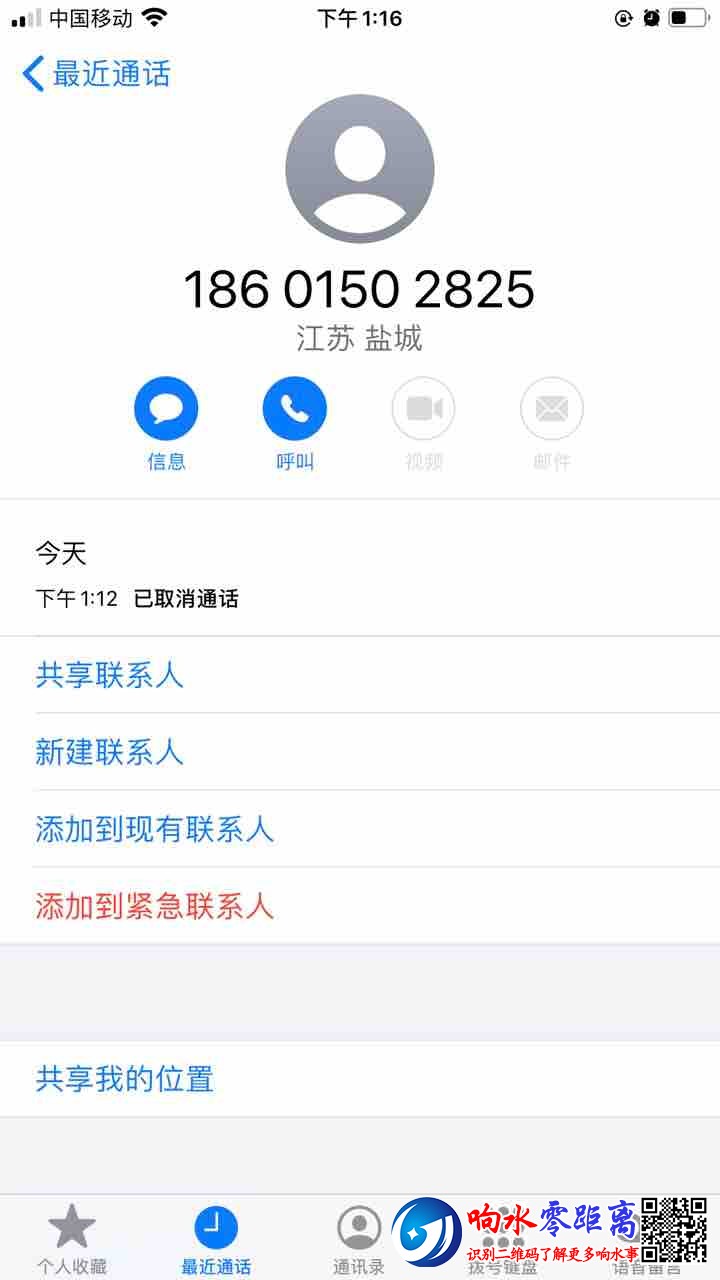Image resolution: width=720 pixels, height=1280 pixels.
Task: Select 共享联系人
Action: (x=110, y=675)
